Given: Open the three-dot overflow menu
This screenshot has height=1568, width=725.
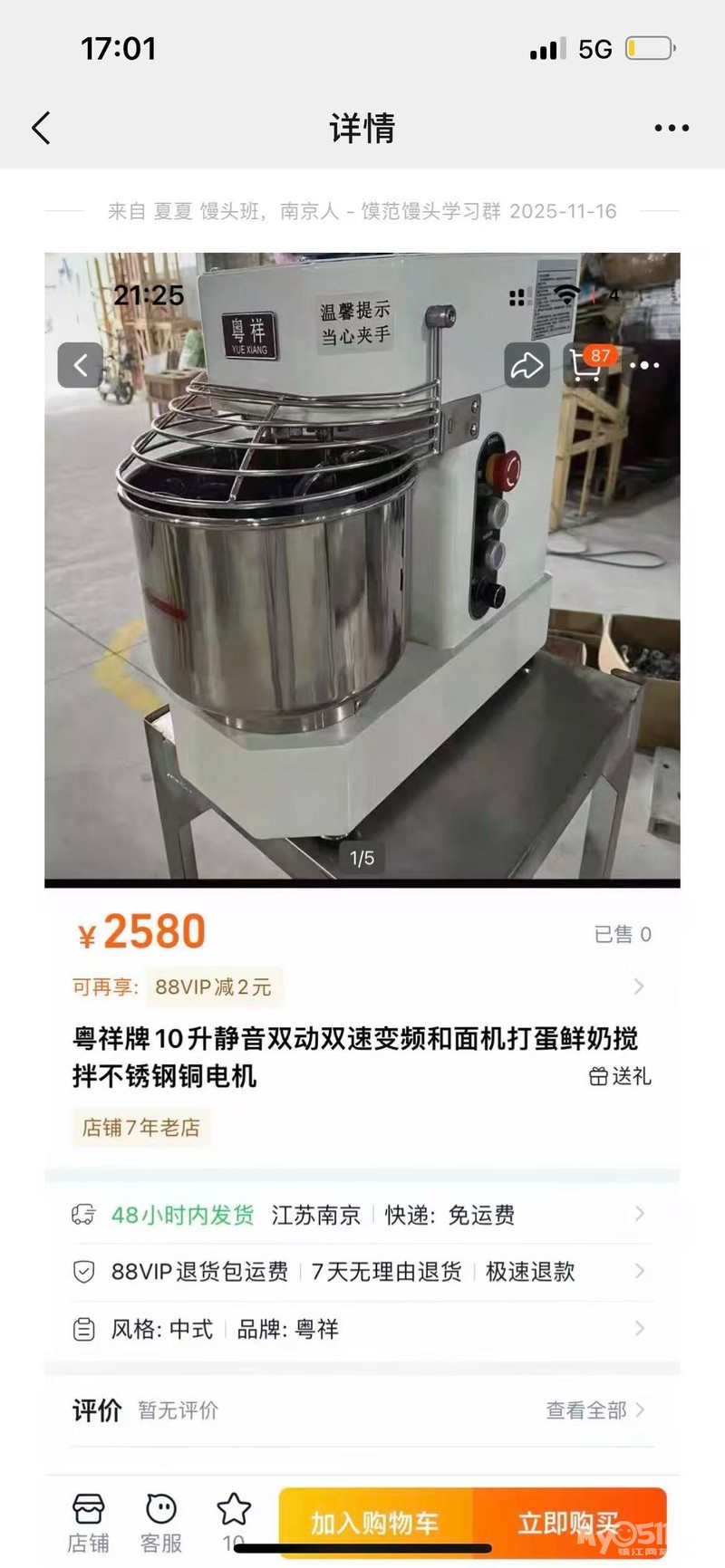Looking at the screenshot, I should point(672,129).
